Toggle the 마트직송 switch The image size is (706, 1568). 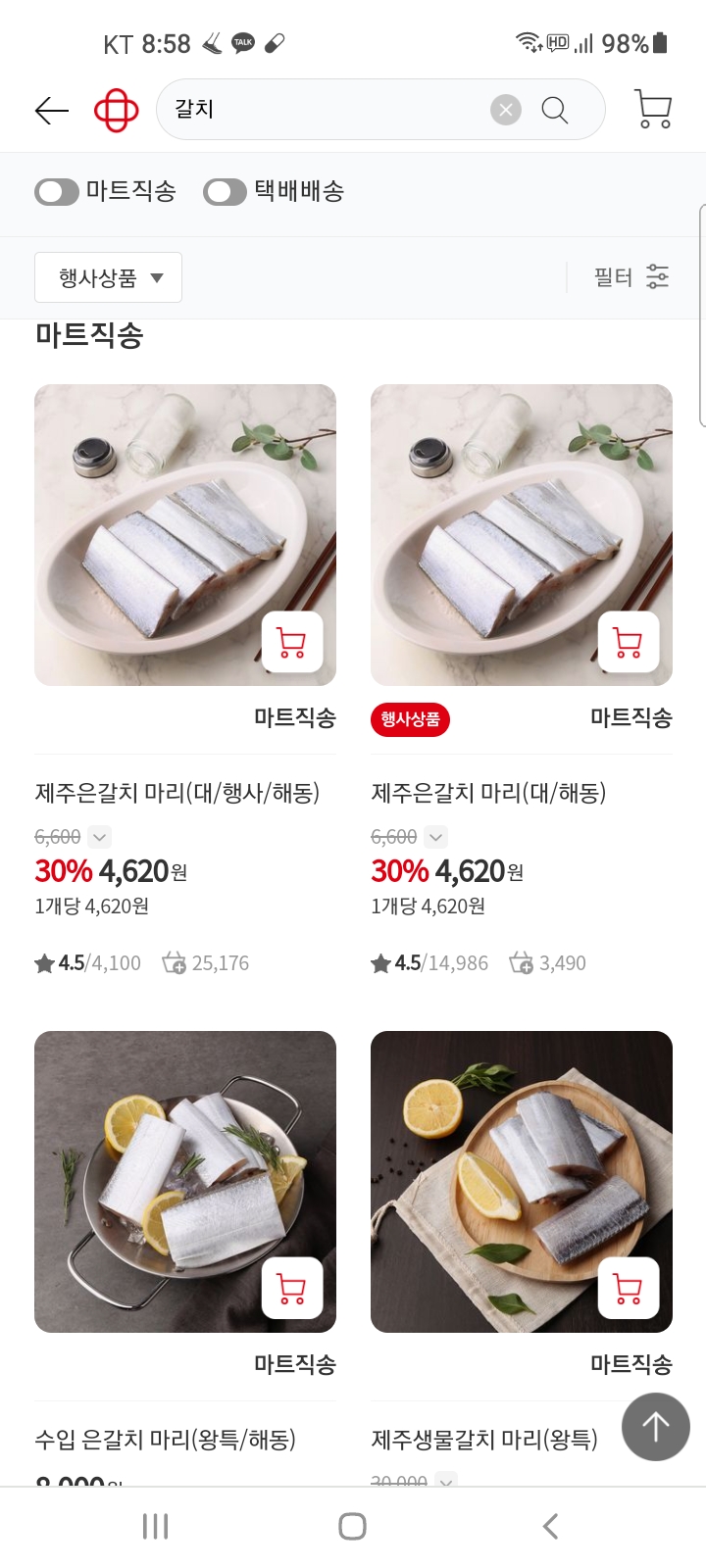tap(57, 192)
